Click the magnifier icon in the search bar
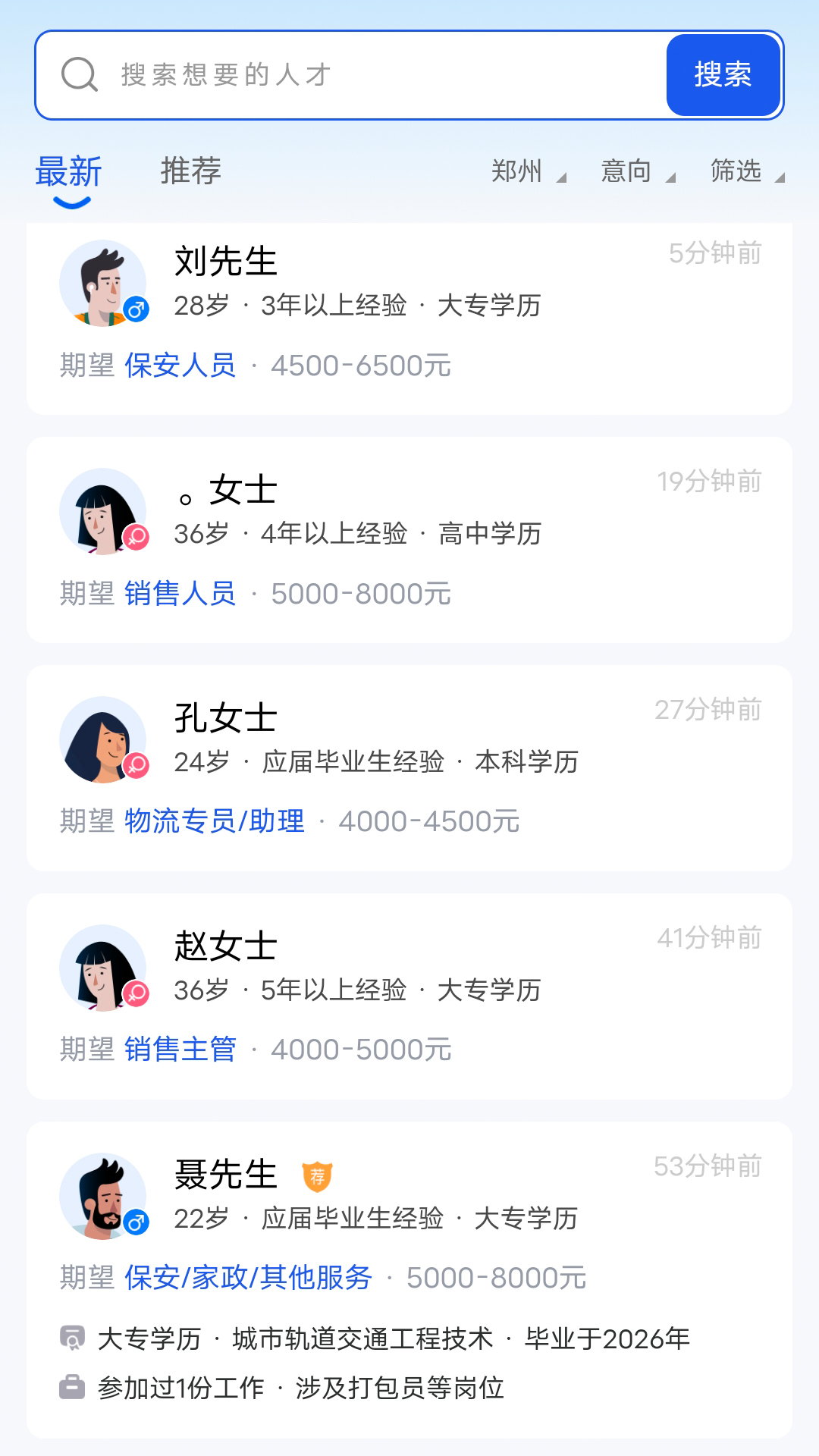The width and height of the screenshot is (819, 1456). [79, 75]
